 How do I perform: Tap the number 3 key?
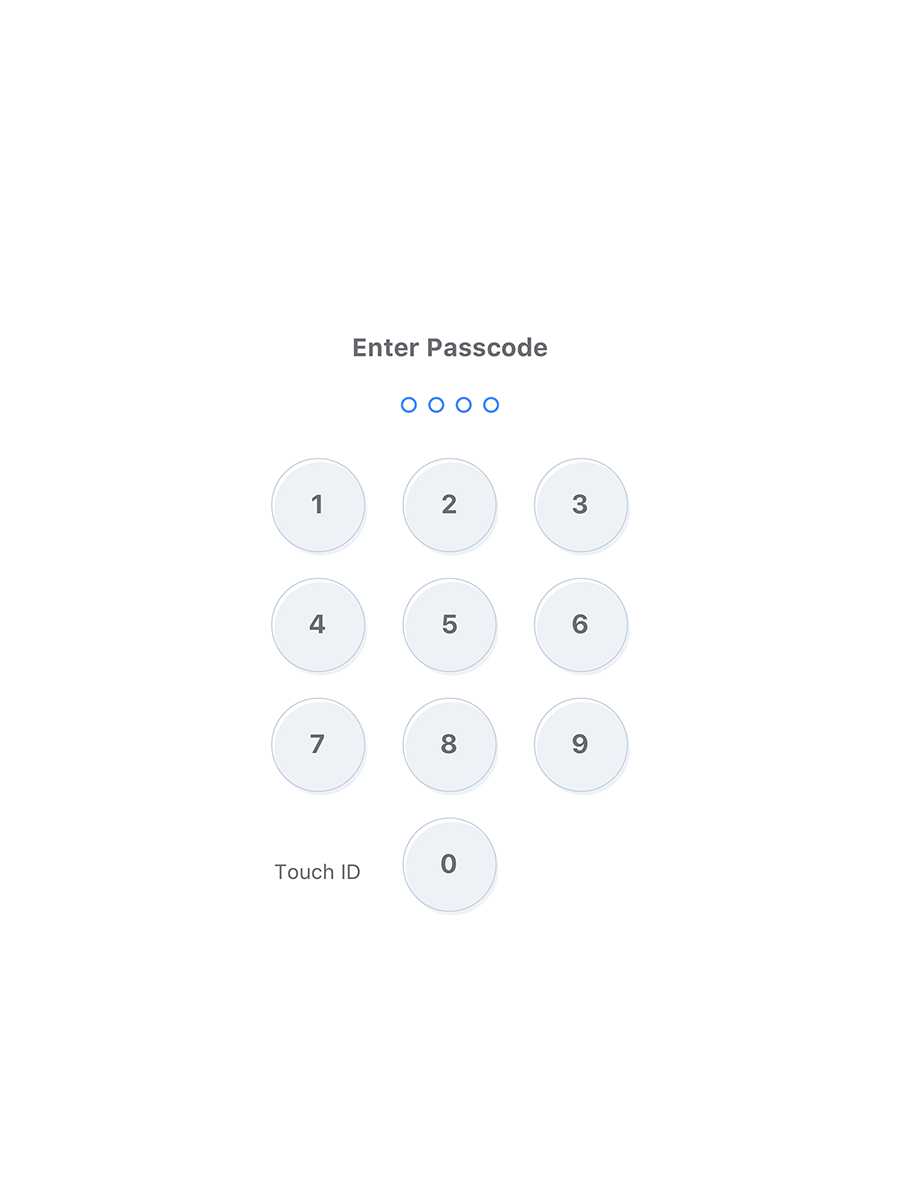pyautogui.click(x=580, y=505)
